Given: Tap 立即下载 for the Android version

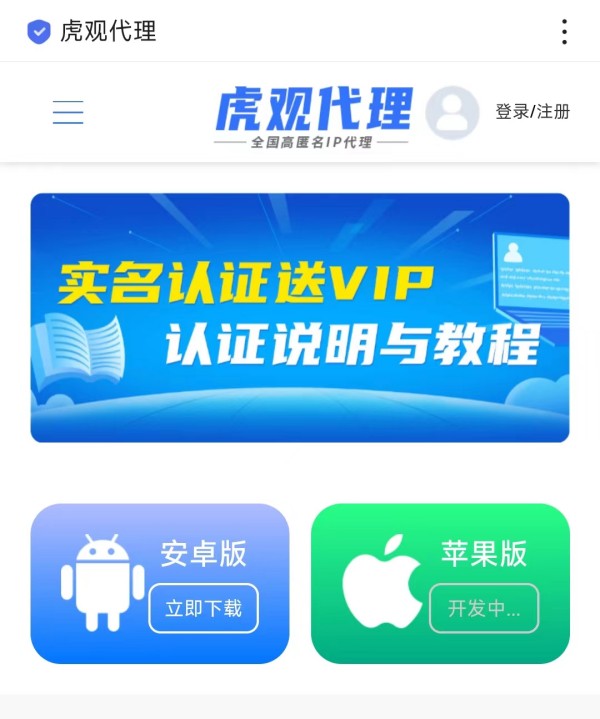Looking at the screenshot, I should [x=204, y=608].
